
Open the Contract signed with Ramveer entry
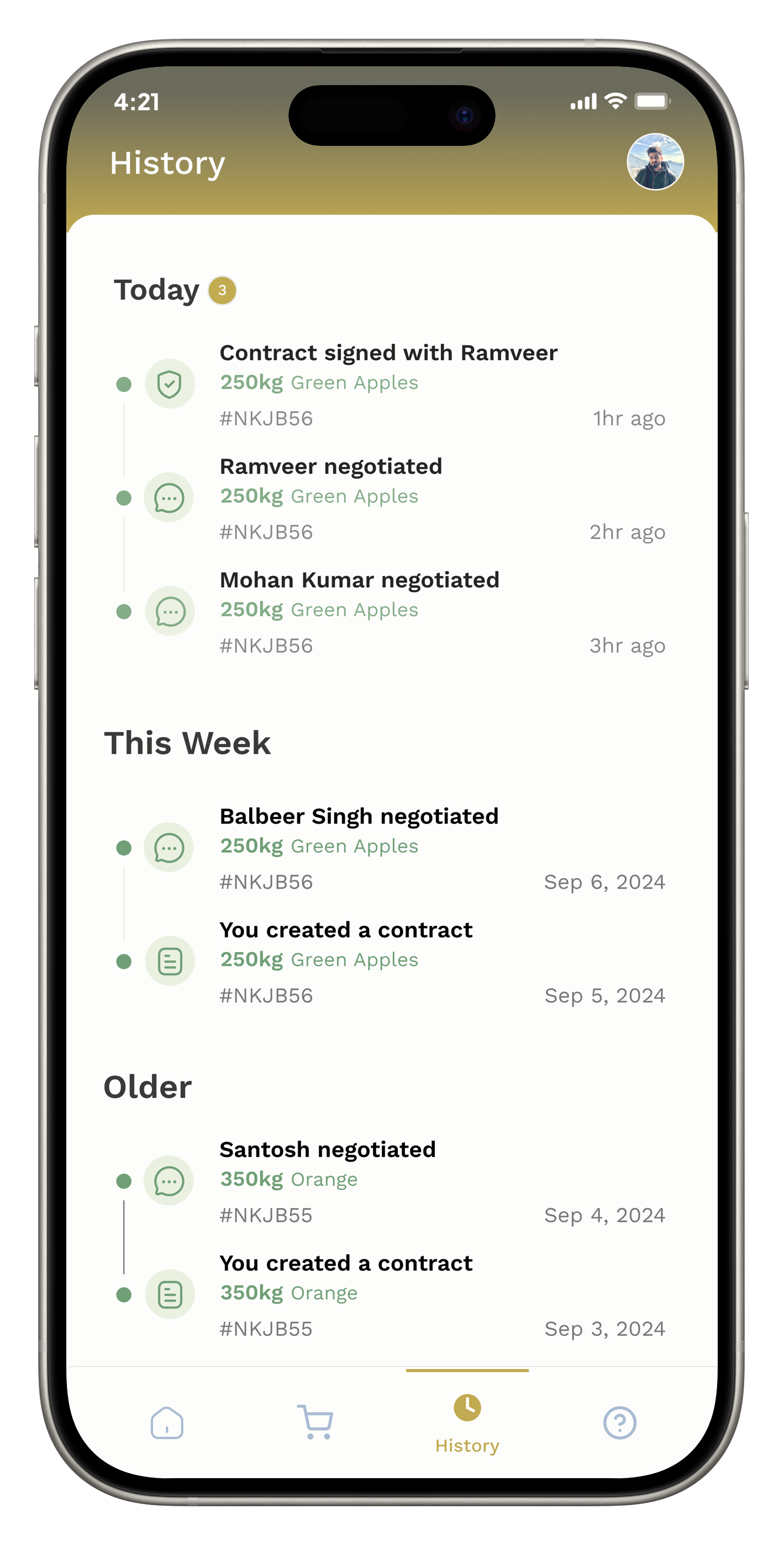click(388, 353)
